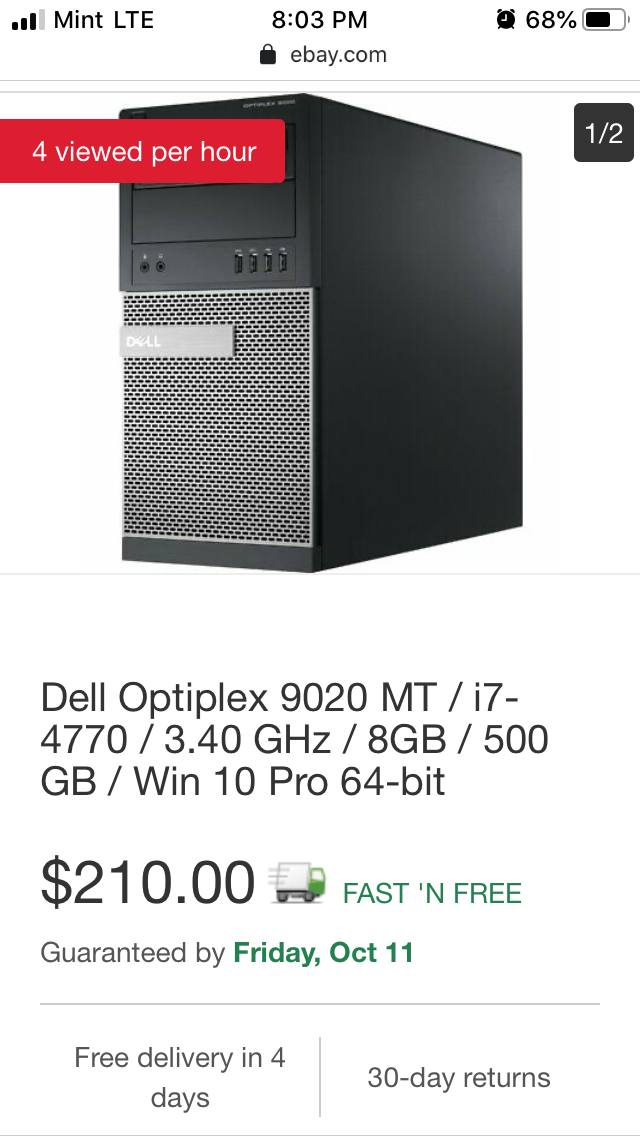Open the Dell Optiplex product photo

tap(321, 333)
